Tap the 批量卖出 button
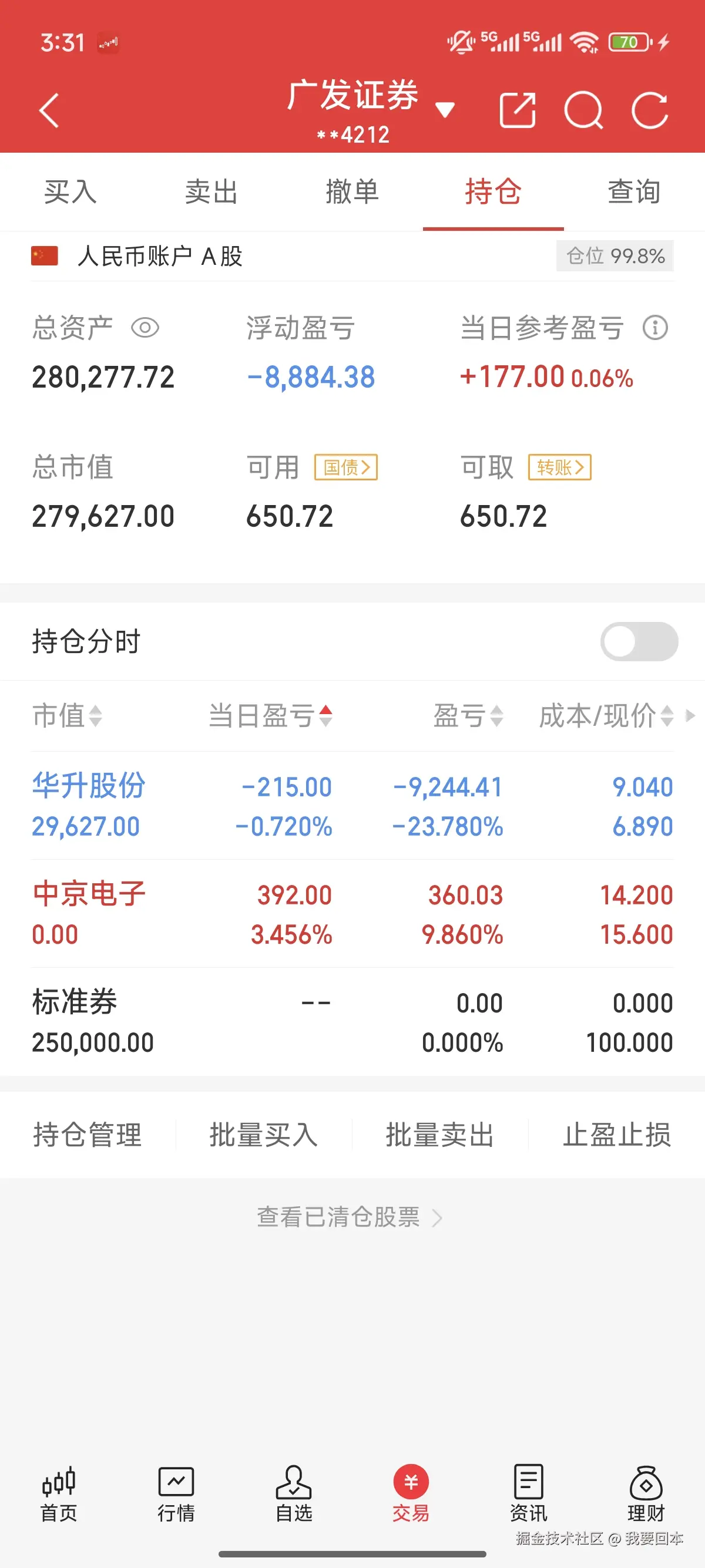The width and height of the screenshot is (705, 1568). [x=439, y=1135]
